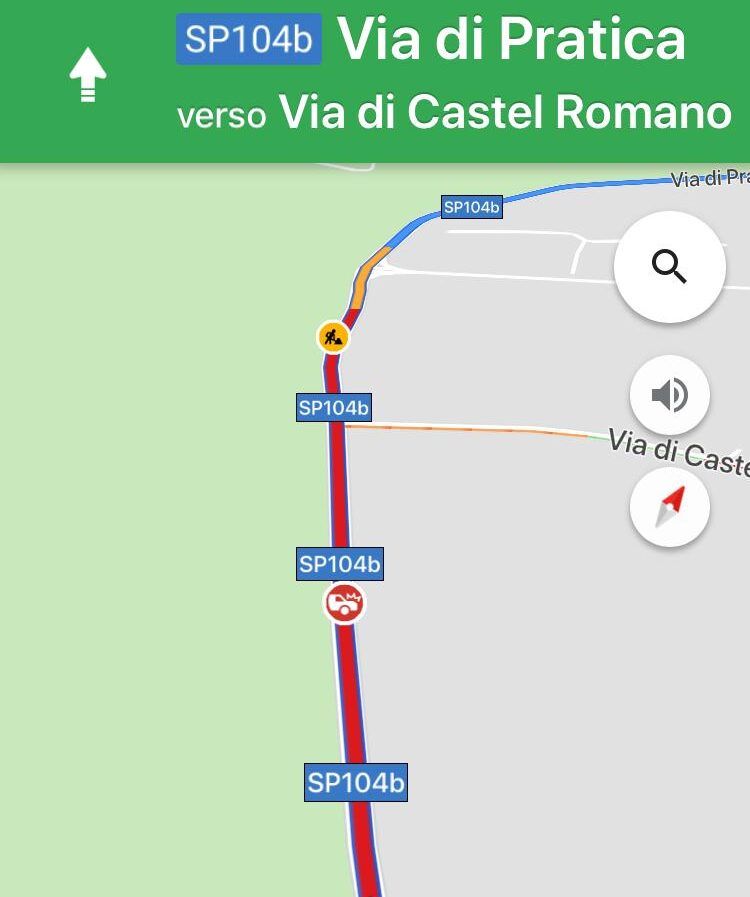Tap the compass to re-center the map
The image size is (750, 897).
pyautogui.click(x=669, y=507)
